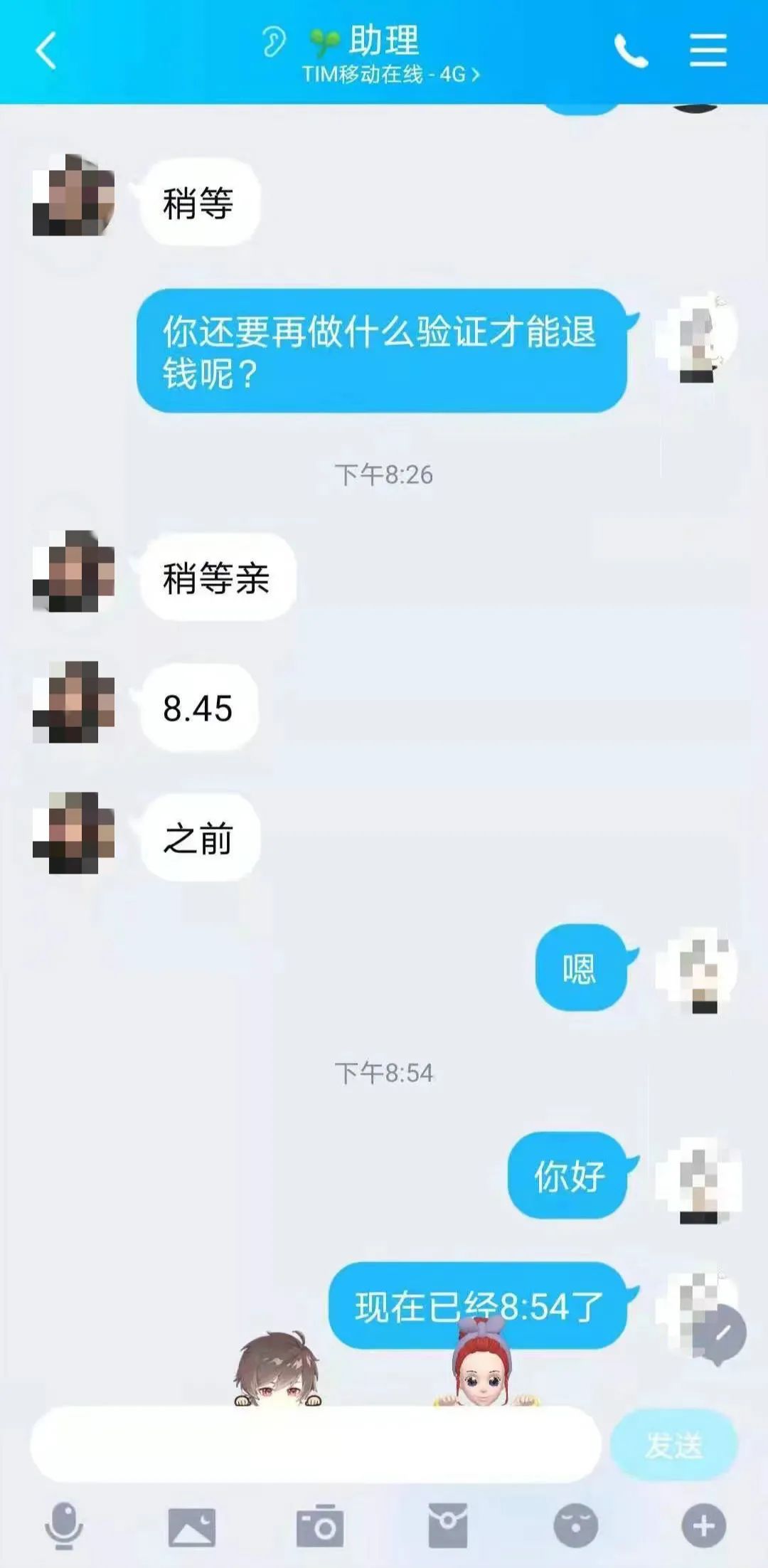Go back to the chat list
The height and width of the screenshot is (1568, 768).
(x=46, y=51)
